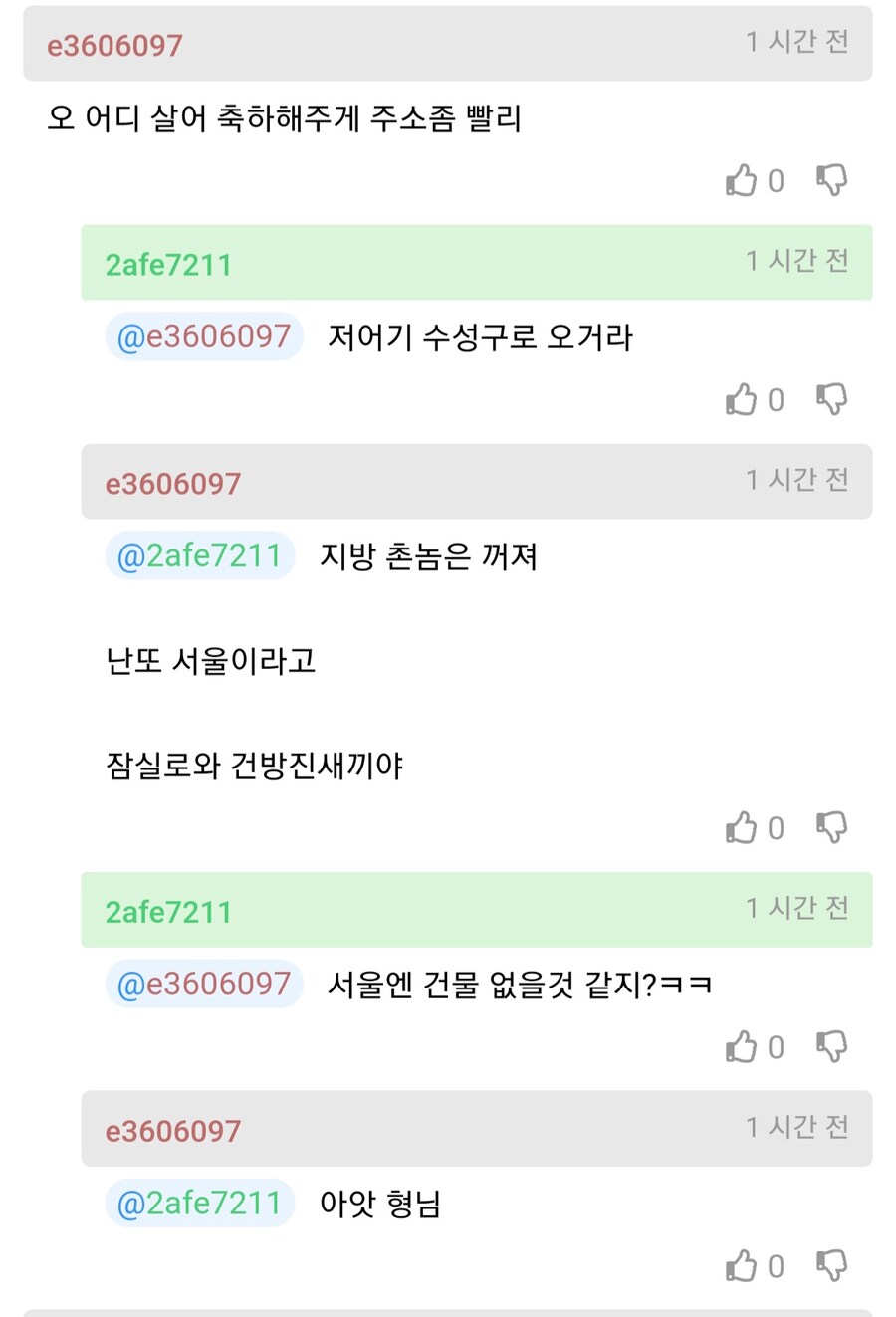Select the username 2afe7211 on the green header
The width and height of the screenshot is (896, 1317).
click(x=167, y=262)
